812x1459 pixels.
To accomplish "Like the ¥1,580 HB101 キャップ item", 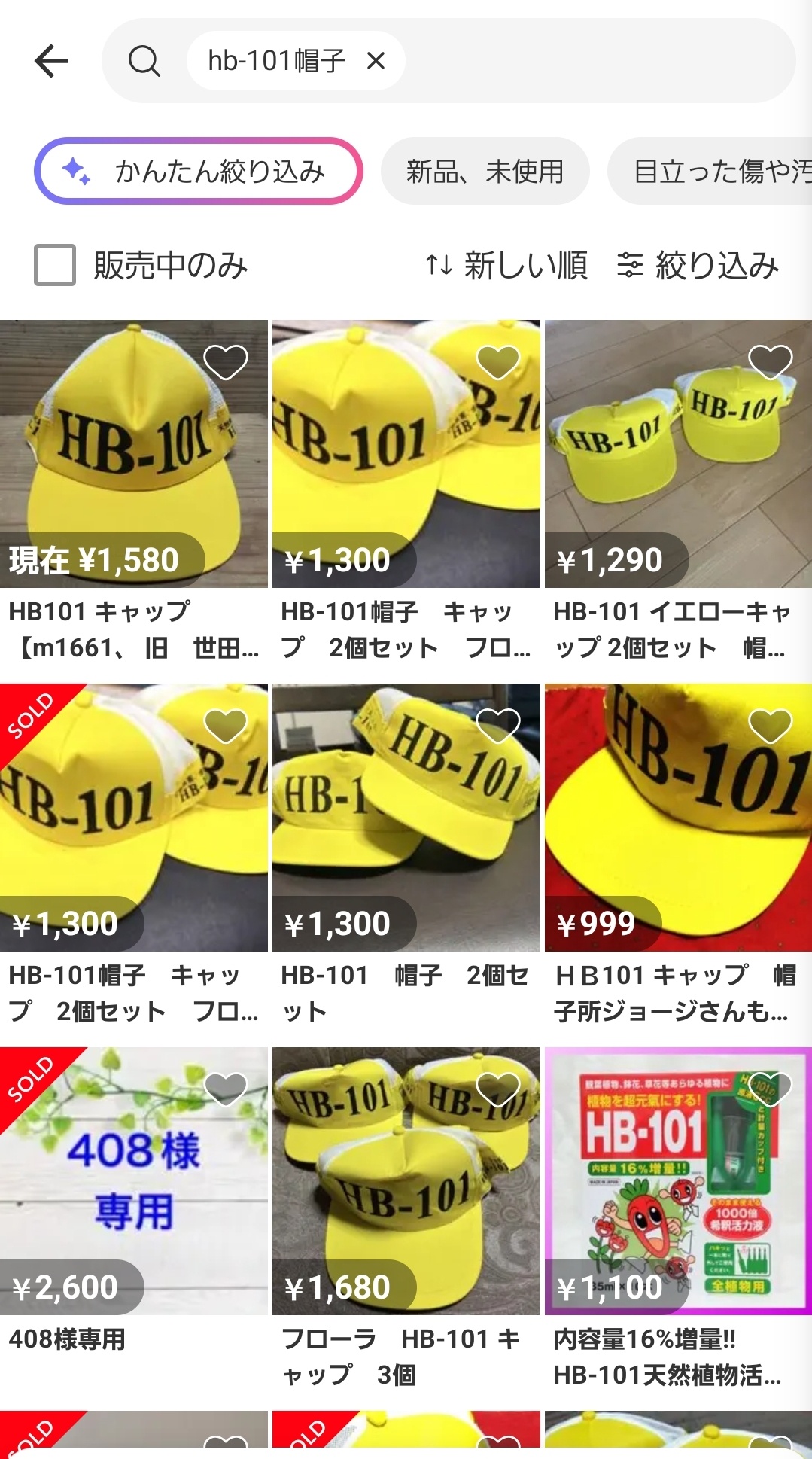I will 226,362.
